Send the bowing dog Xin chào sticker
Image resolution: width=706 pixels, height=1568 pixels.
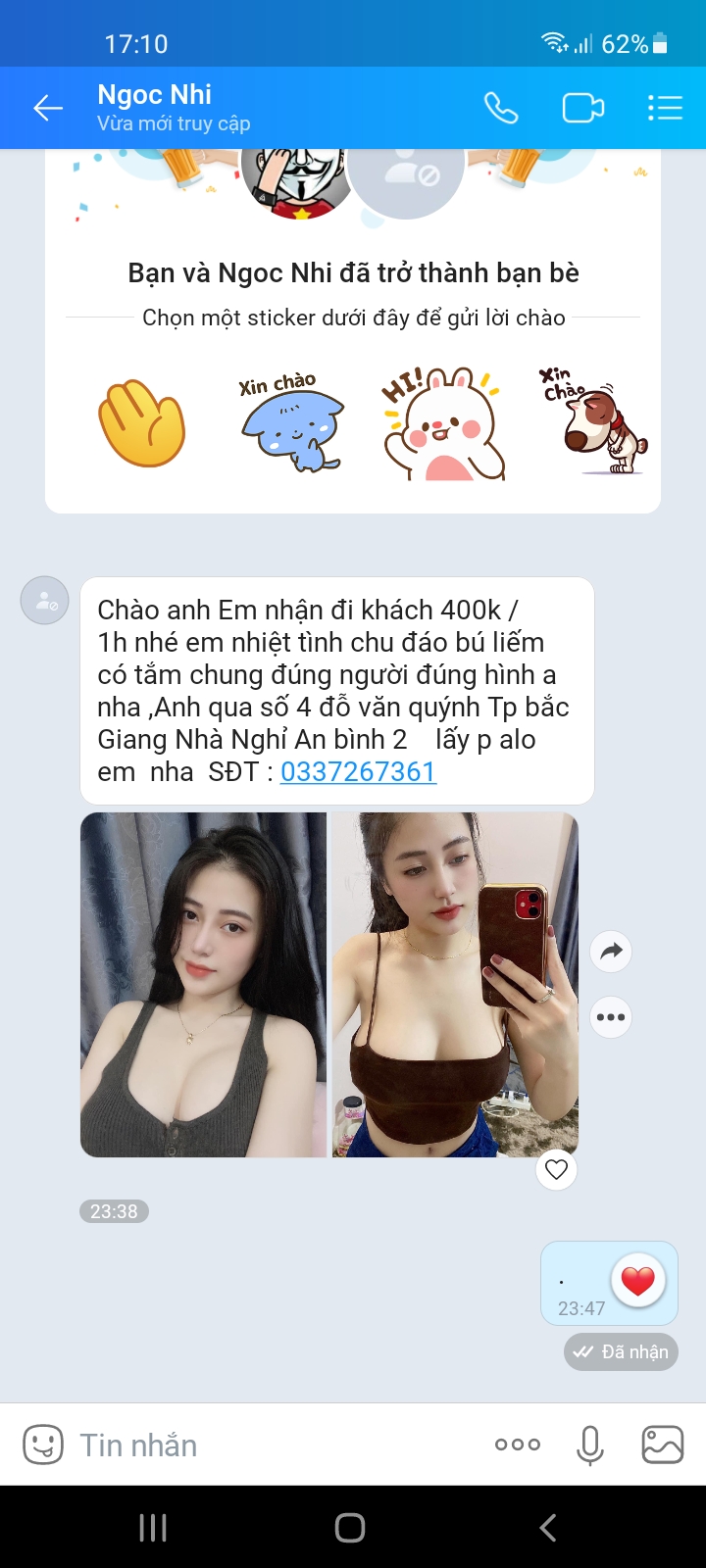pyautogui.click(x=594, y=421)
